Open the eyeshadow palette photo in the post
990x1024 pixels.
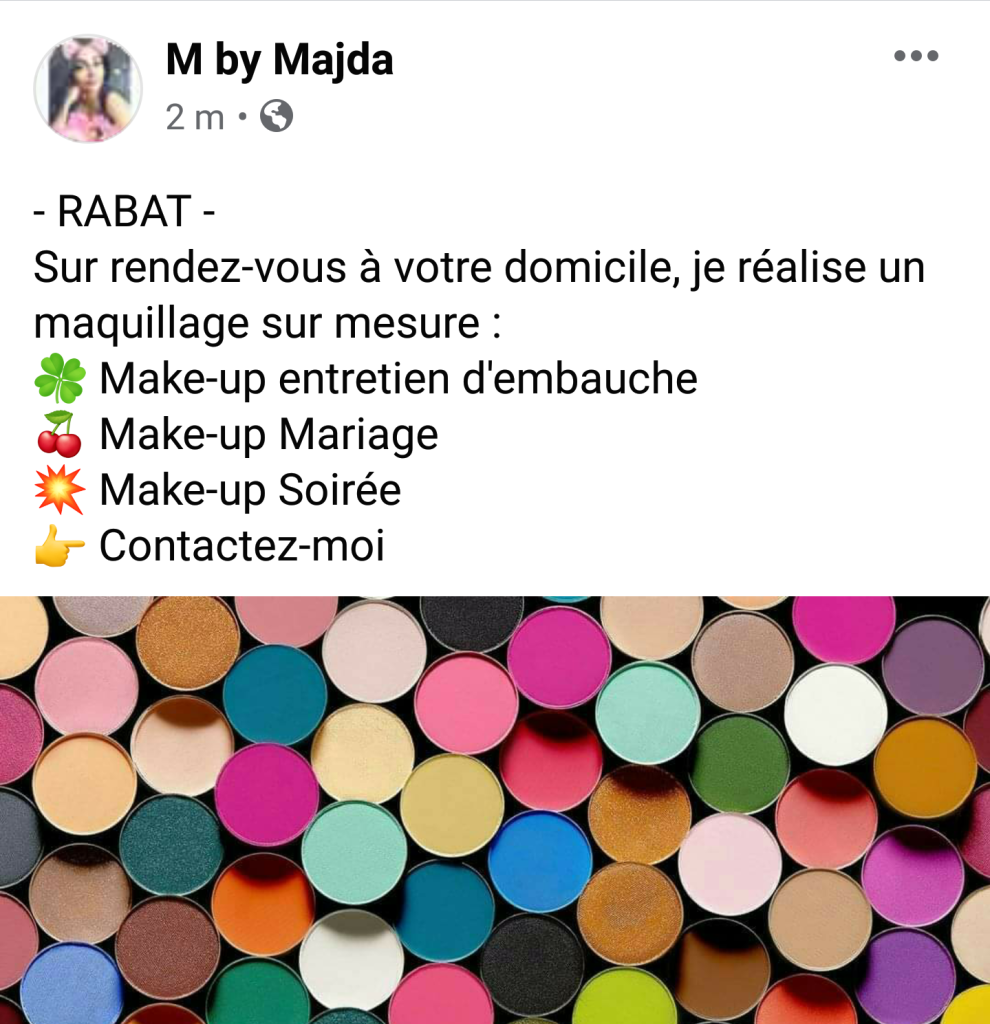click(495, 810)
